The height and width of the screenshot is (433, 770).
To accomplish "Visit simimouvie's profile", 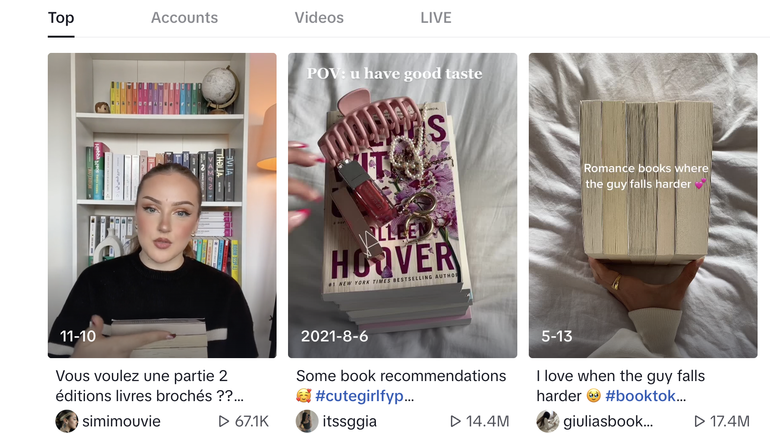I will click(x=121, y=421).
